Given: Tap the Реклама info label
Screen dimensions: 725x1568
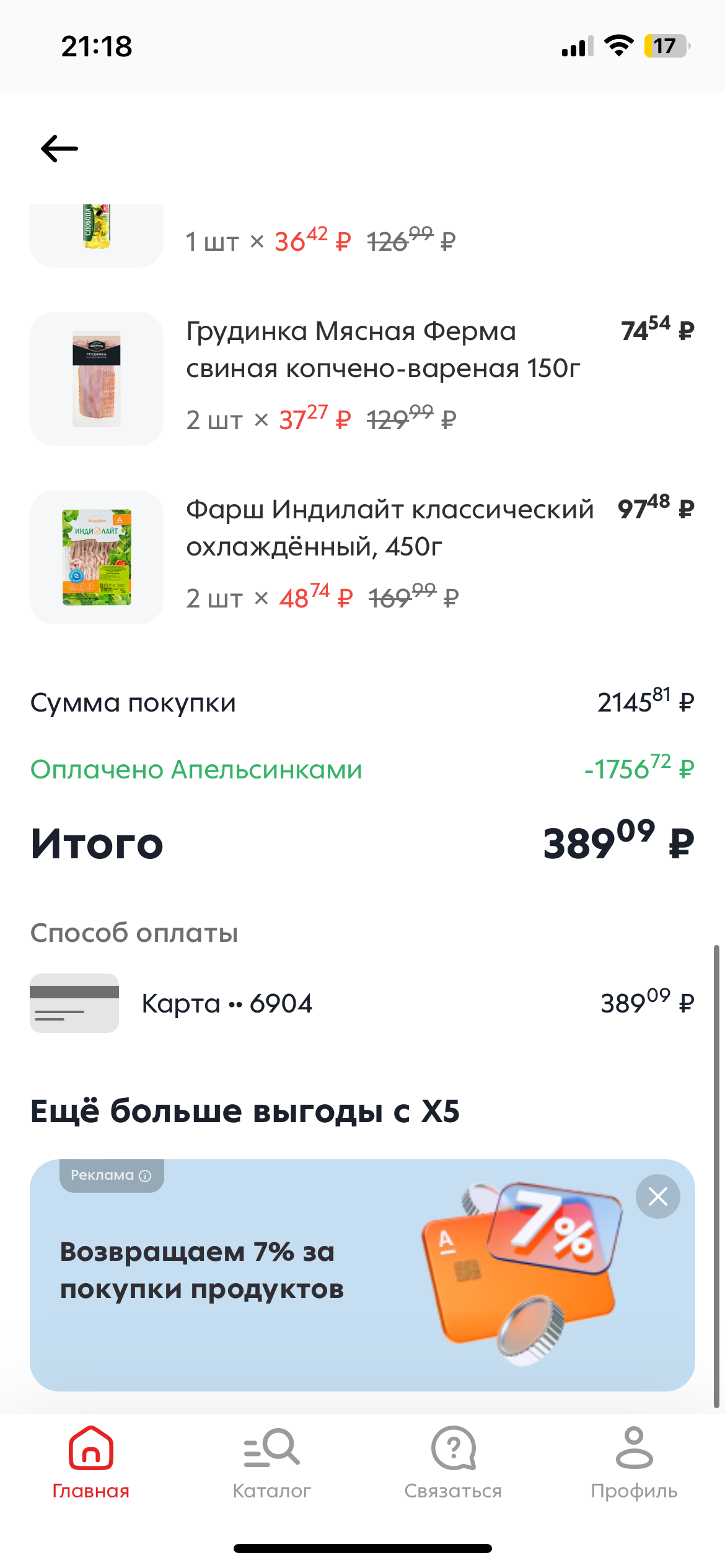Looking at the screenshot, I should (112, 1175).
